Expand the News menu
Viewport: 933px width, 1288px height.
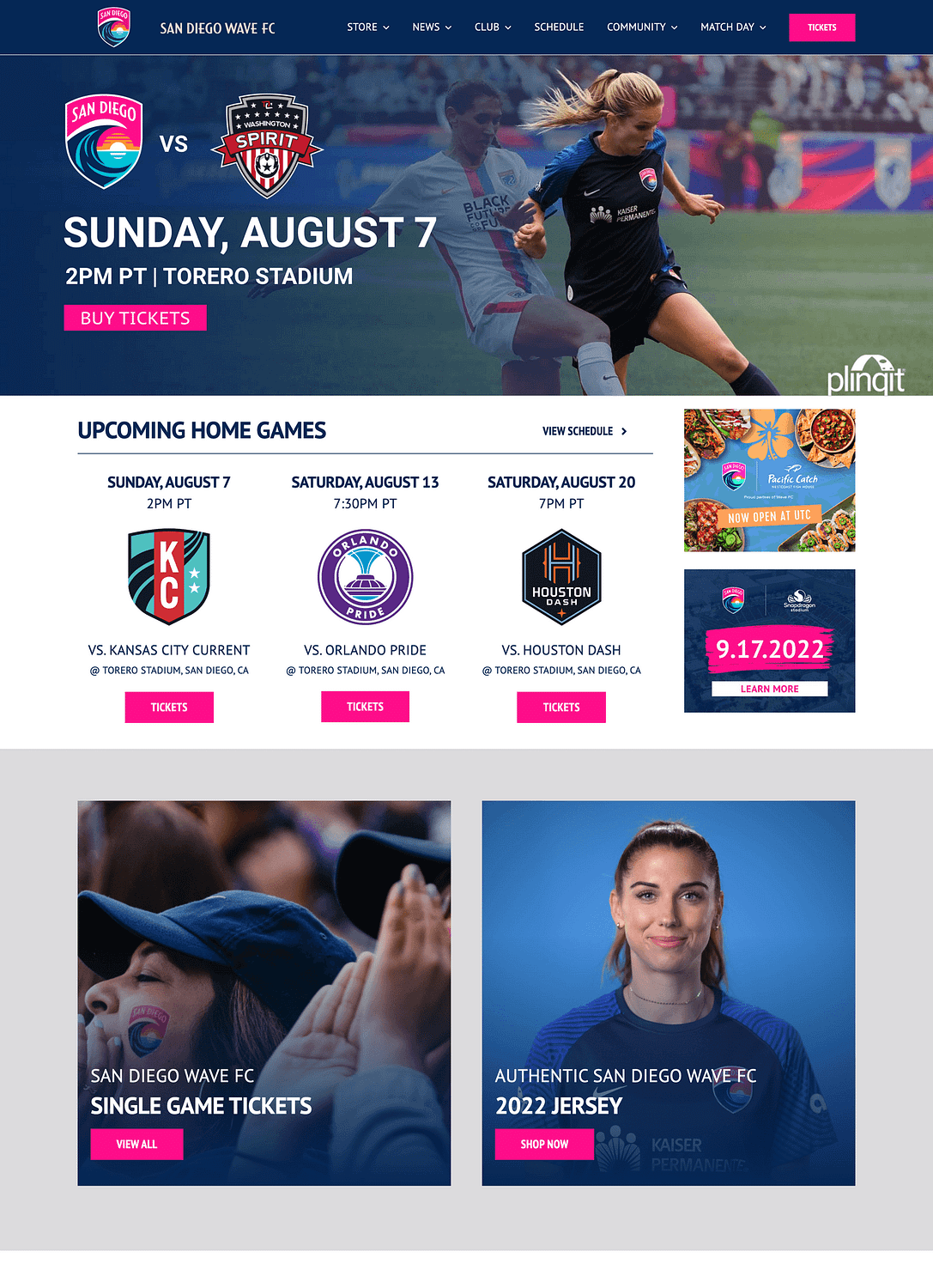click(431, 27)
